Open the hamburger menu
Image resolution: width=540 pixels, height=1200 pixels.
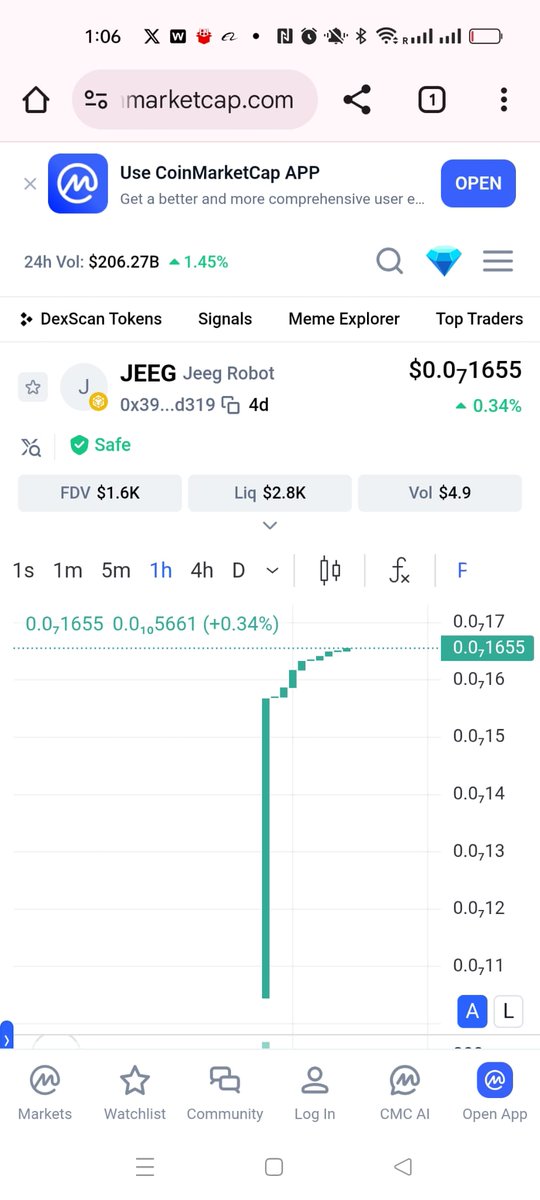click(498, 262)
